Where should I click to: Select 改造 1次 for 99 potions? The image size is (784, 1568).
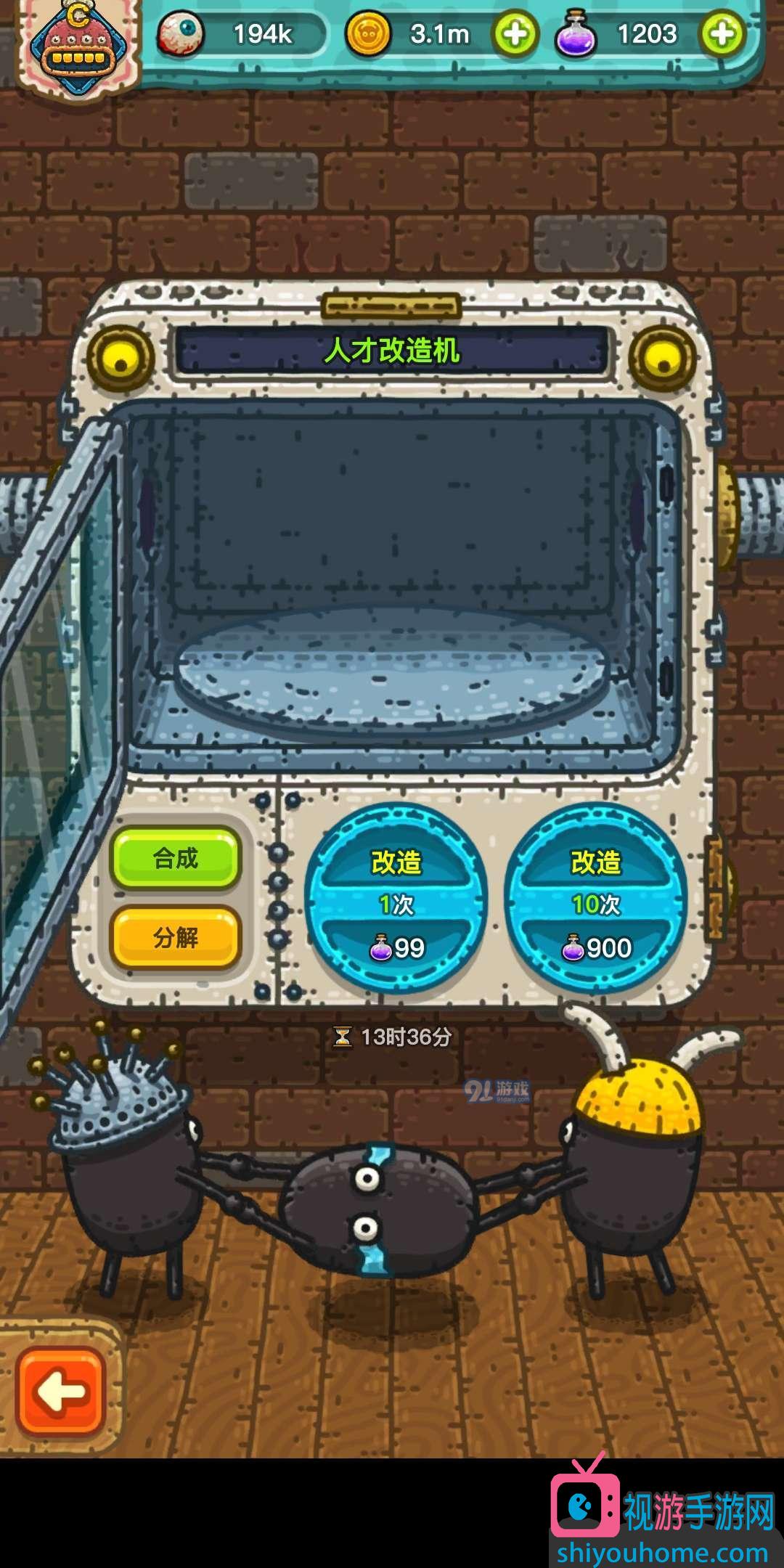click(396, 900)
